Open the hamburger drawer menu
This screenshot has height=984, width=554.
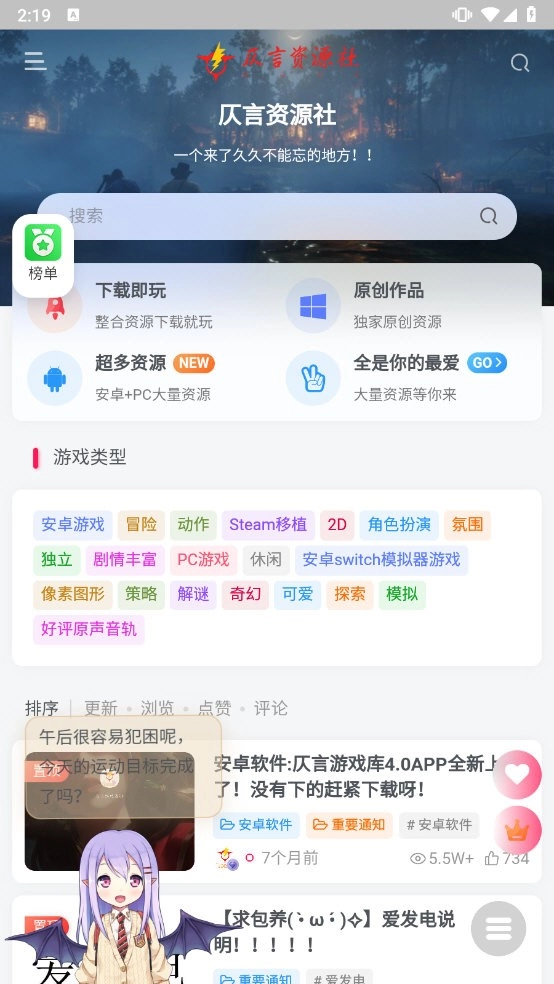(x=35, y=61)
